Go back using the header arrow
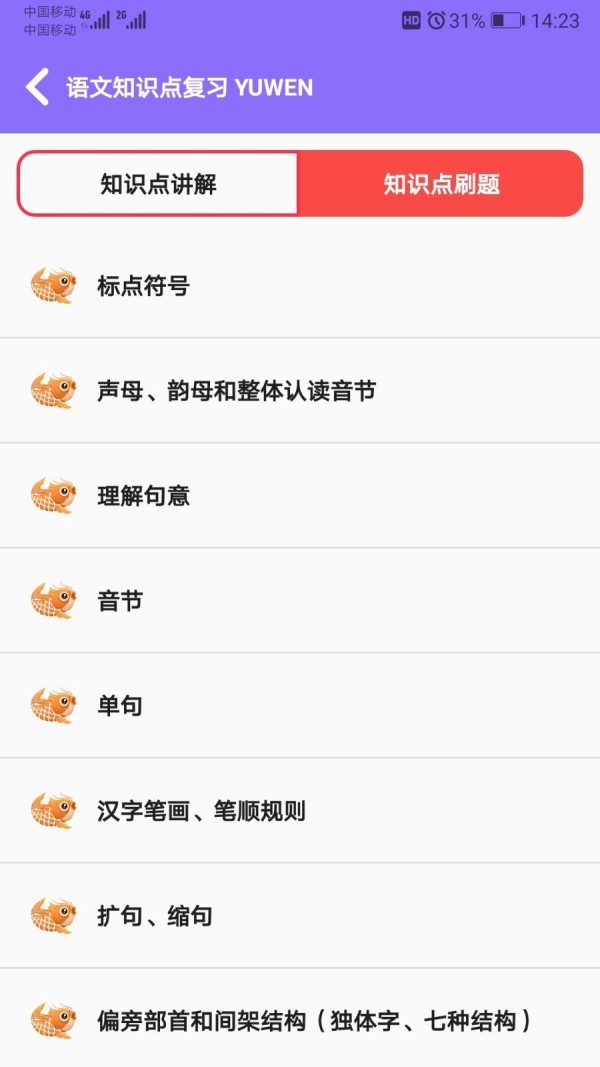The width and height of the screenshot is (600, 1067). 37,87
